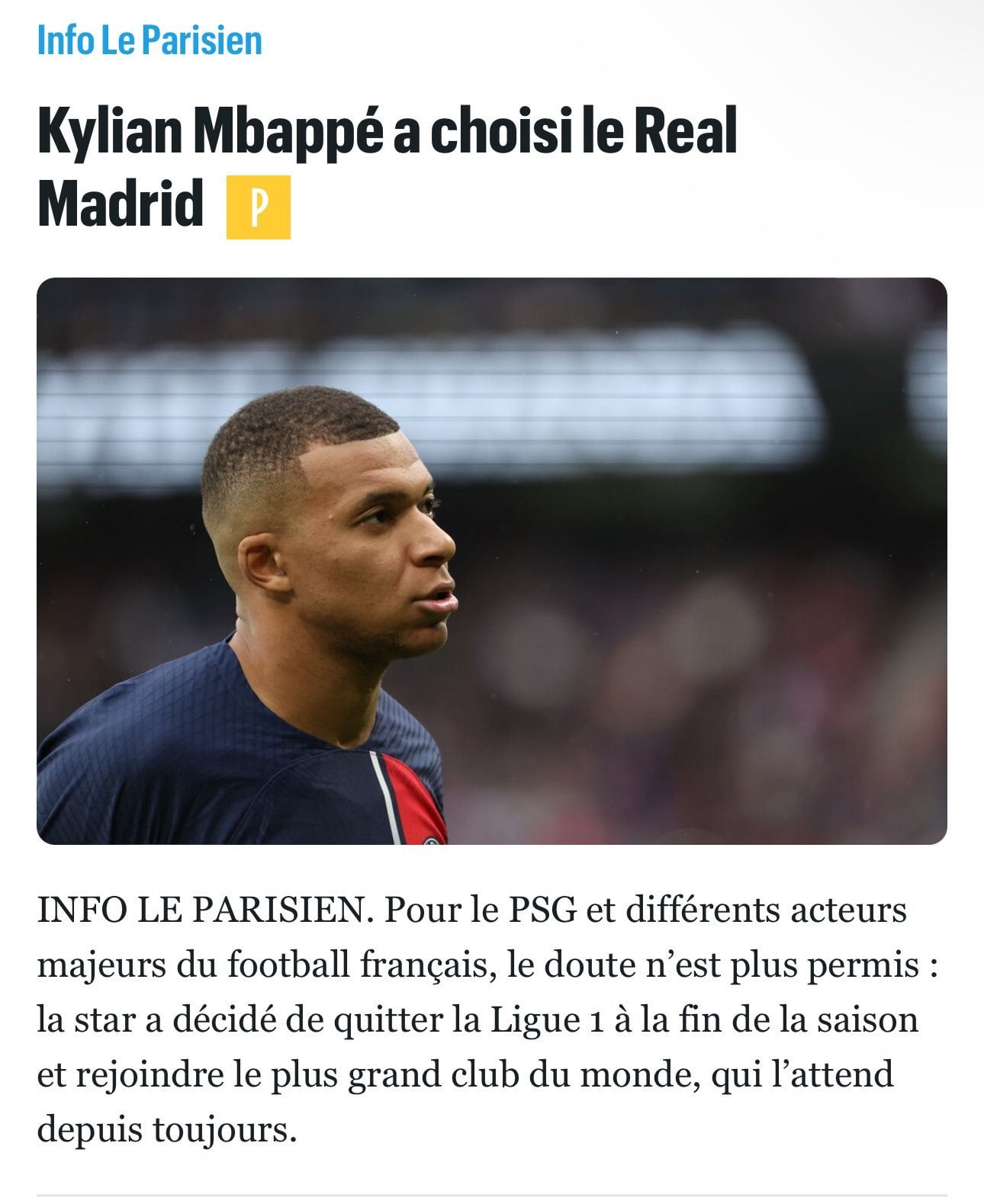Open the article photo of the PSG player
The image size is (984, 1204).
(x=491, y=560)
